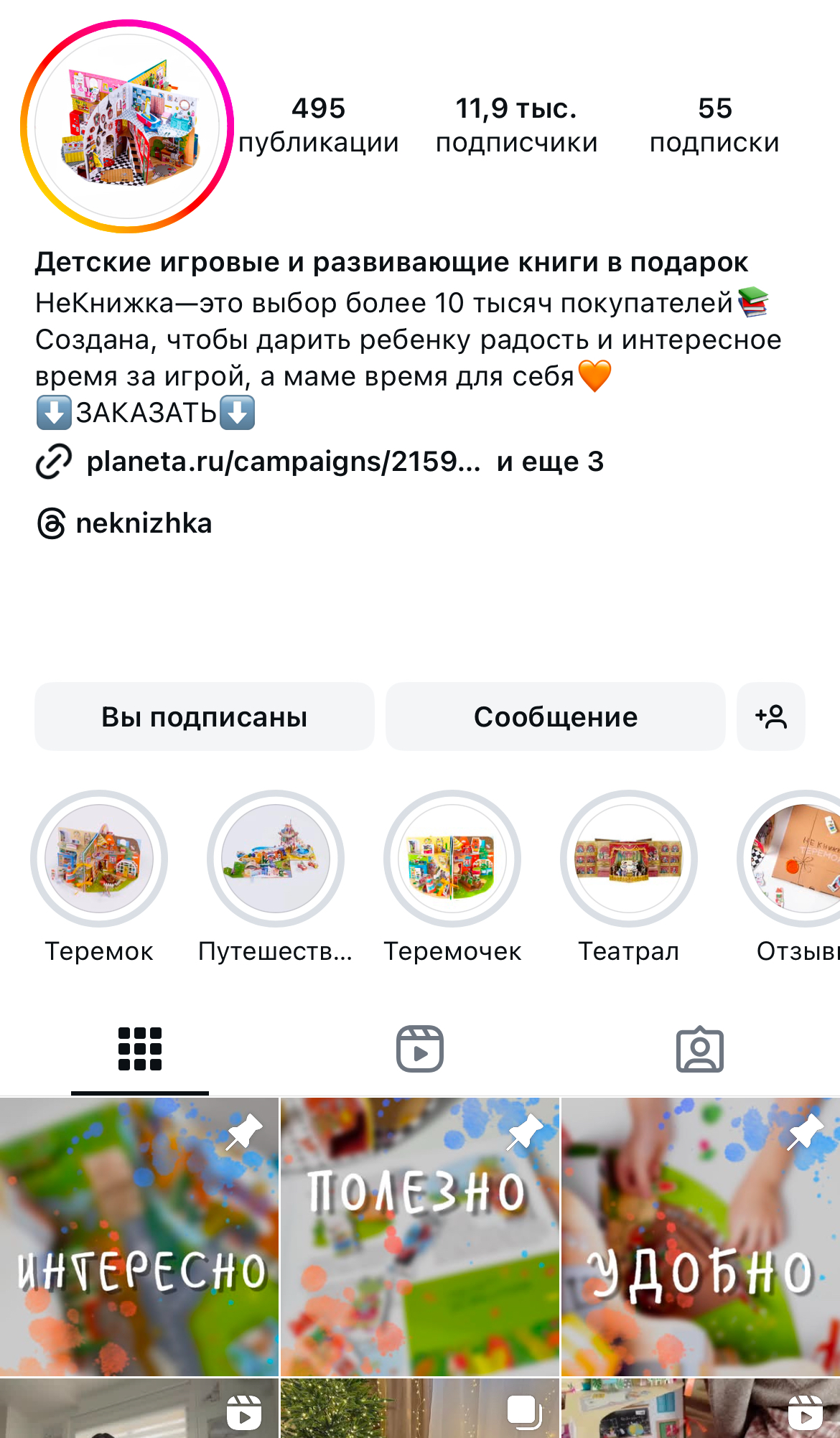This screenshot has width=840, height=1438.
Task: Tap the Вы подписаны button
Action: (x=204, y=716)
